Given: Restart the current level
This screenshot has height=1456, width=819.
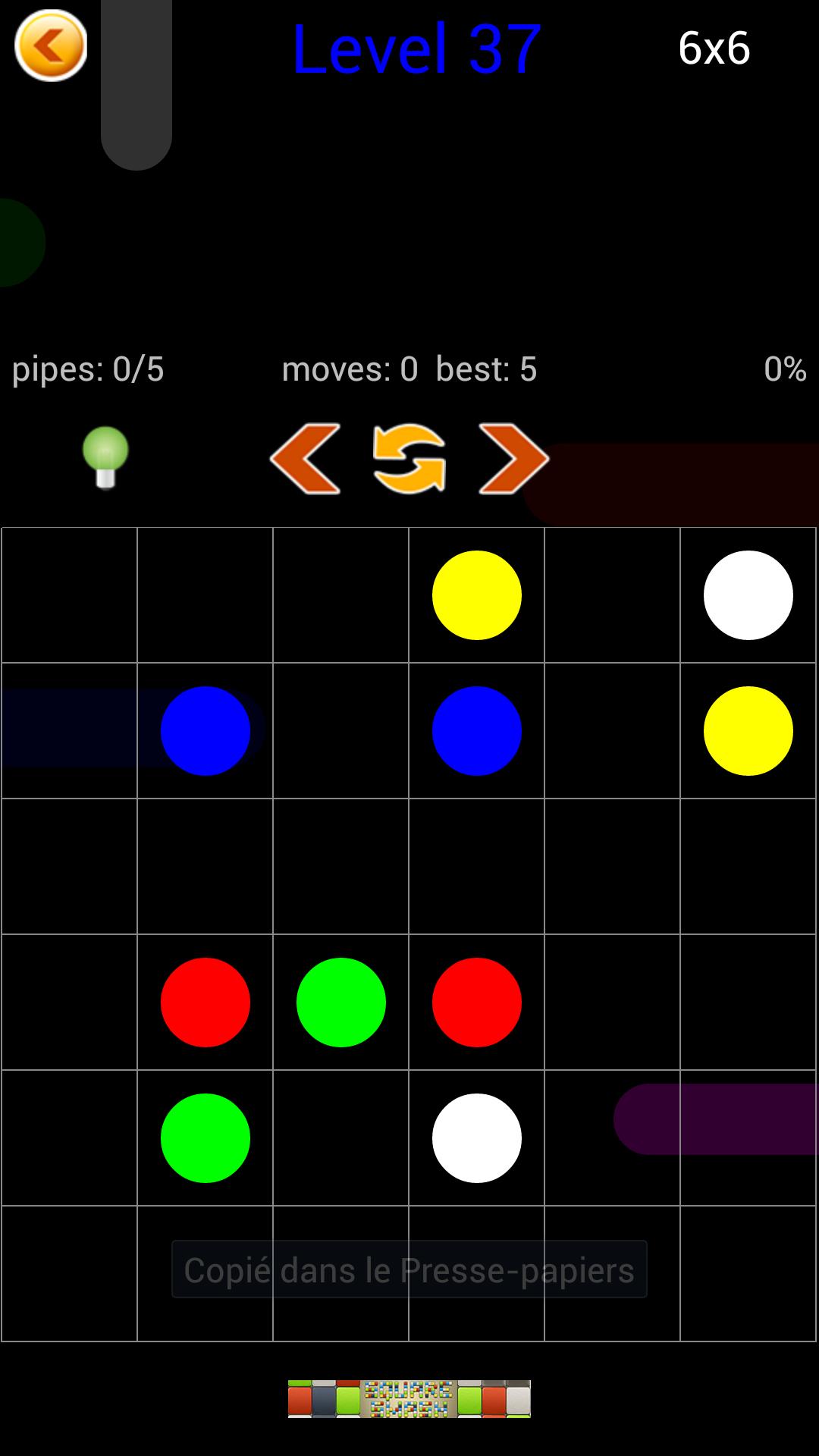Looking at the screenshot, I should (409, 458).
